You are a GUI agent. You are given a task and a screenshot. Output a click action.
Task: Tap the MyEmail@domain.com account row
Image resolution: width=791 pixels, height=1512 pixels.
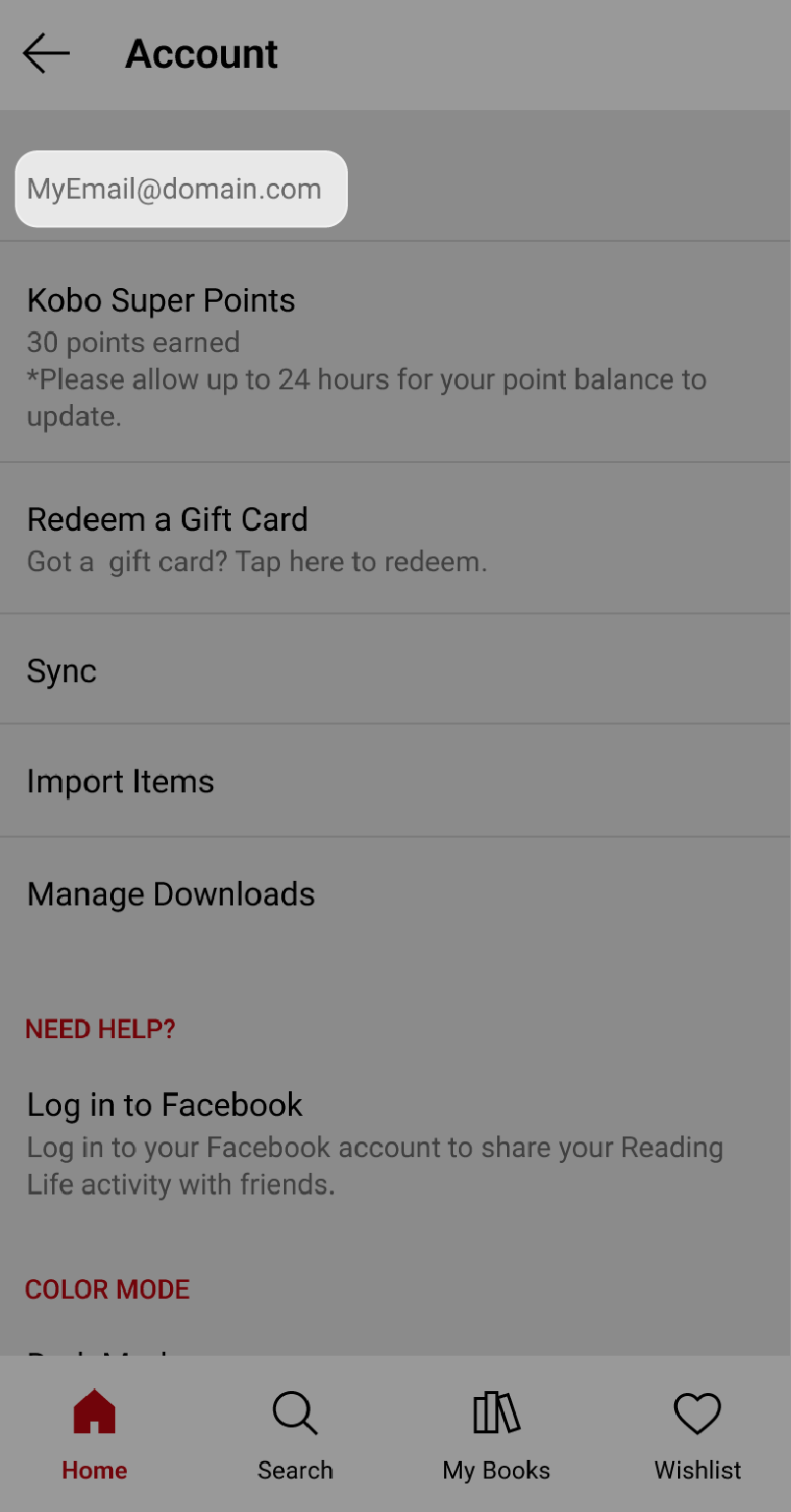[181, 189]
